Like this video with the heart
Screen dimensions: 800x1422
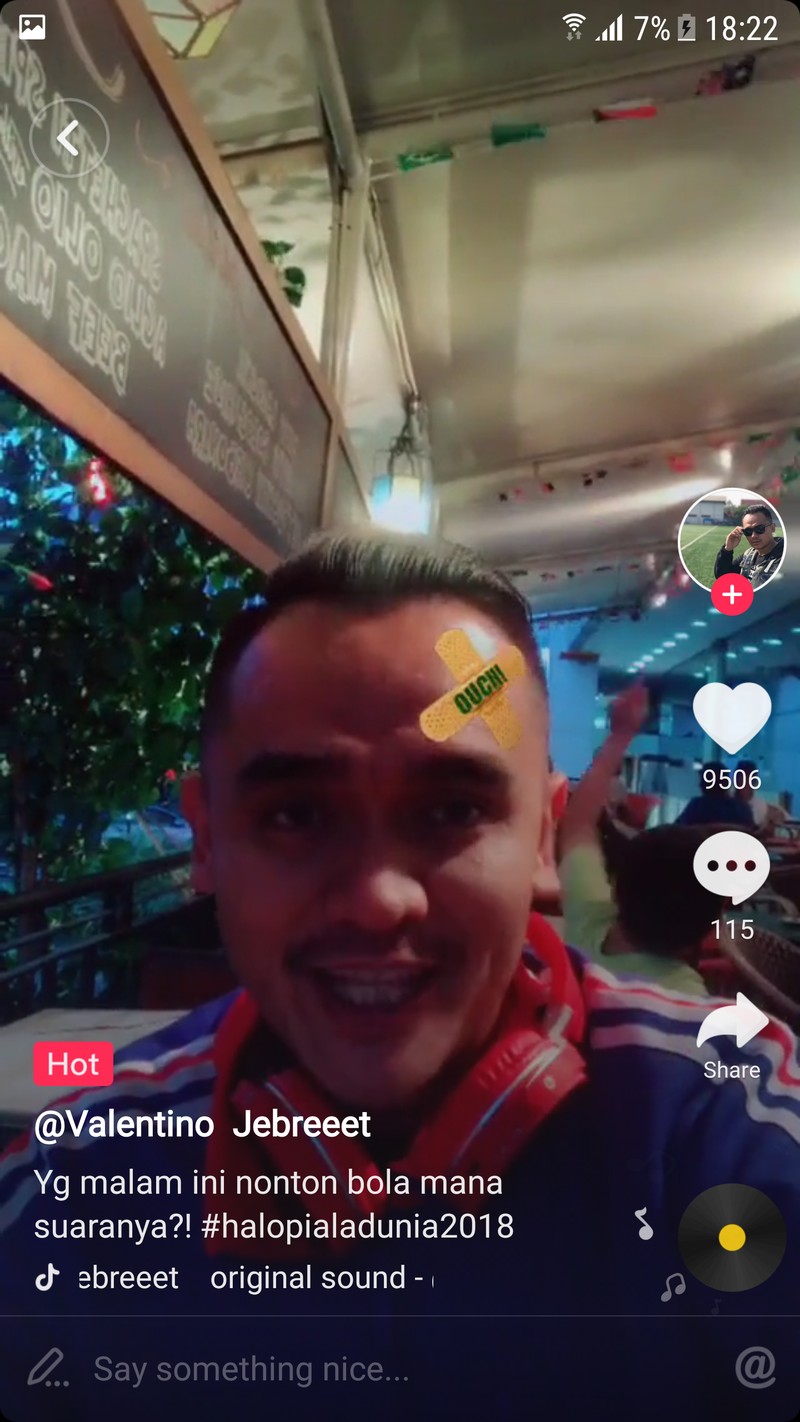(x=732, y=718)
